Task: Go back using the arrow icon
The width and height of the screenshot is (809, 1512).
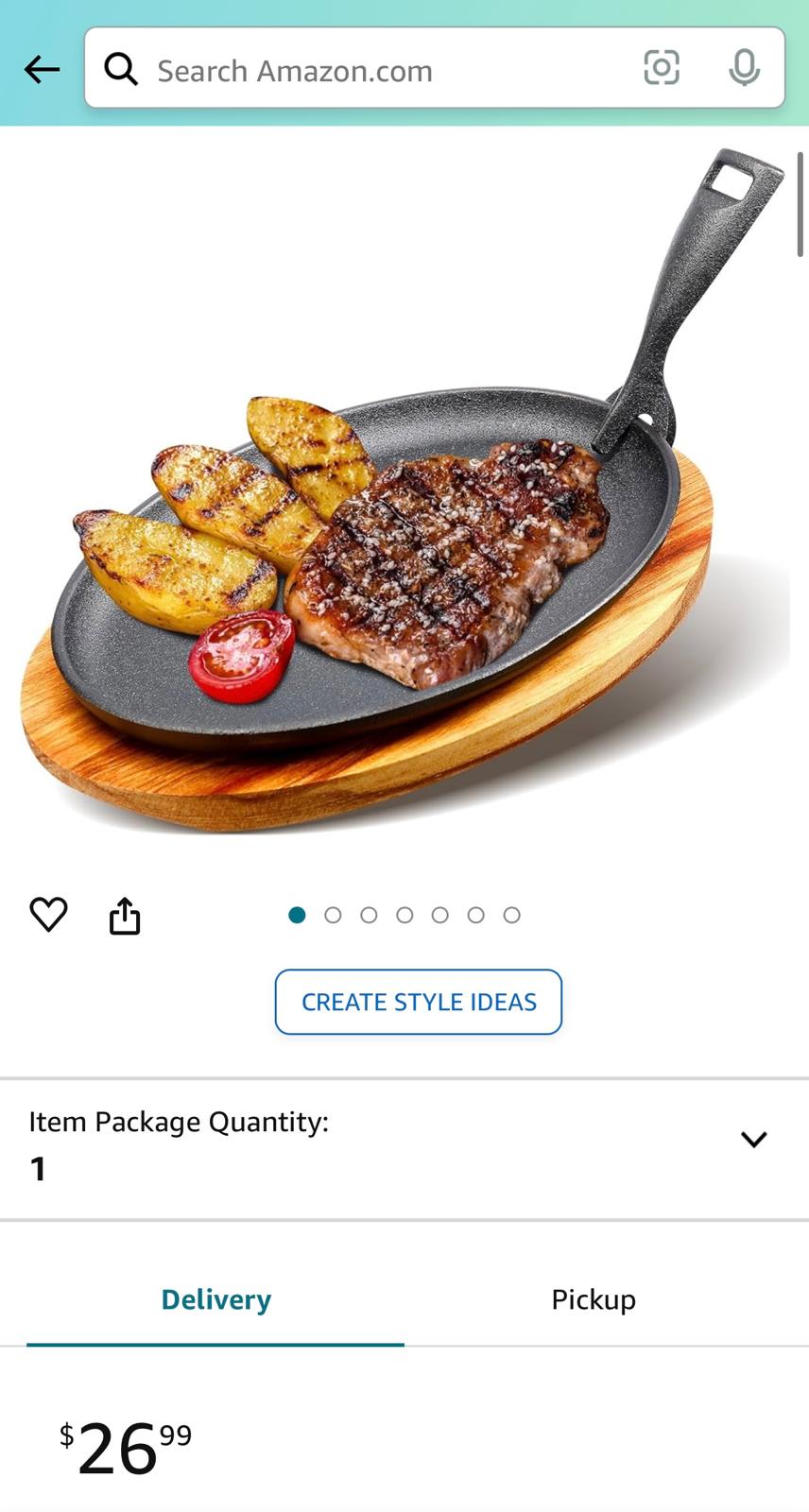Action: [42, 69]
